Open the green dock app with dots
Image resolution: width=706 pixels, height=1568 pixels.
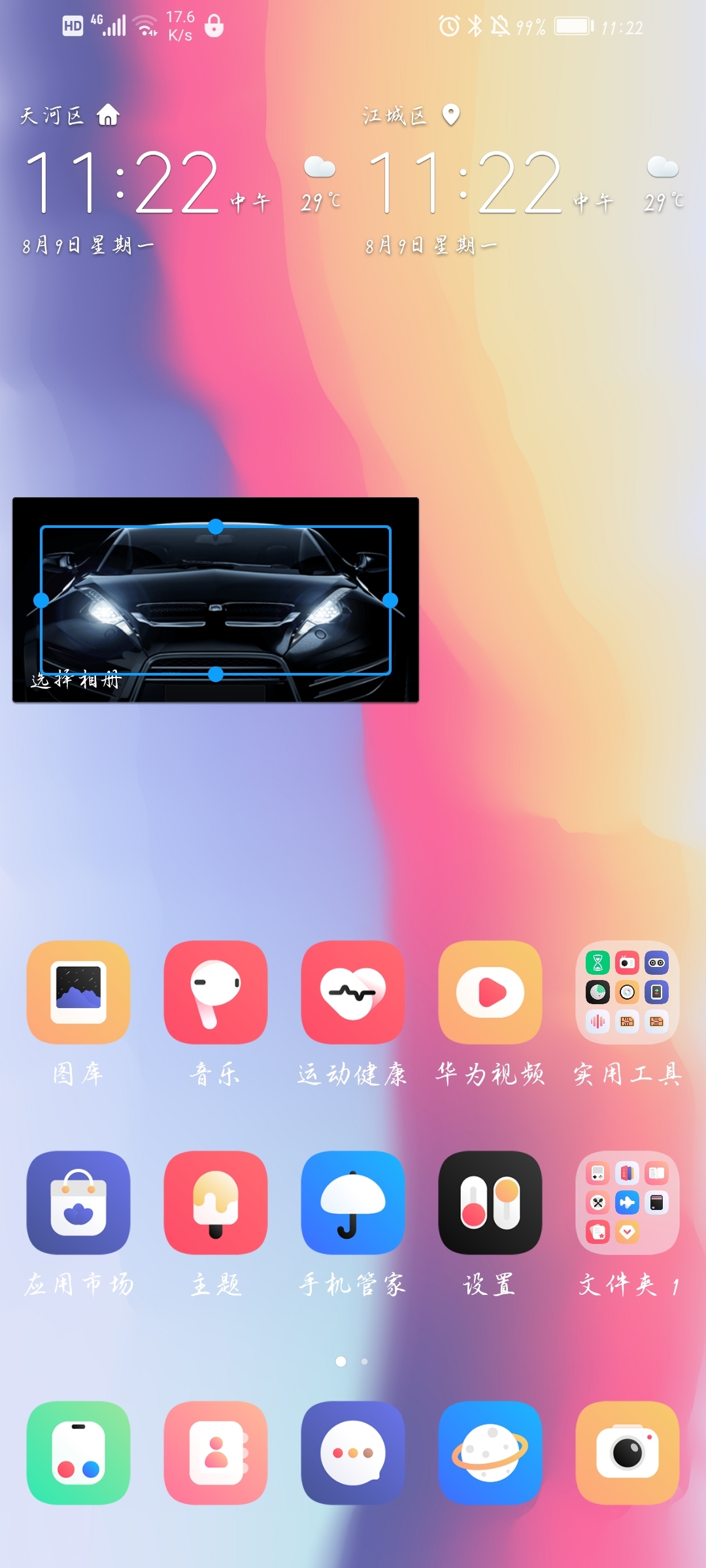[78, 1452]
